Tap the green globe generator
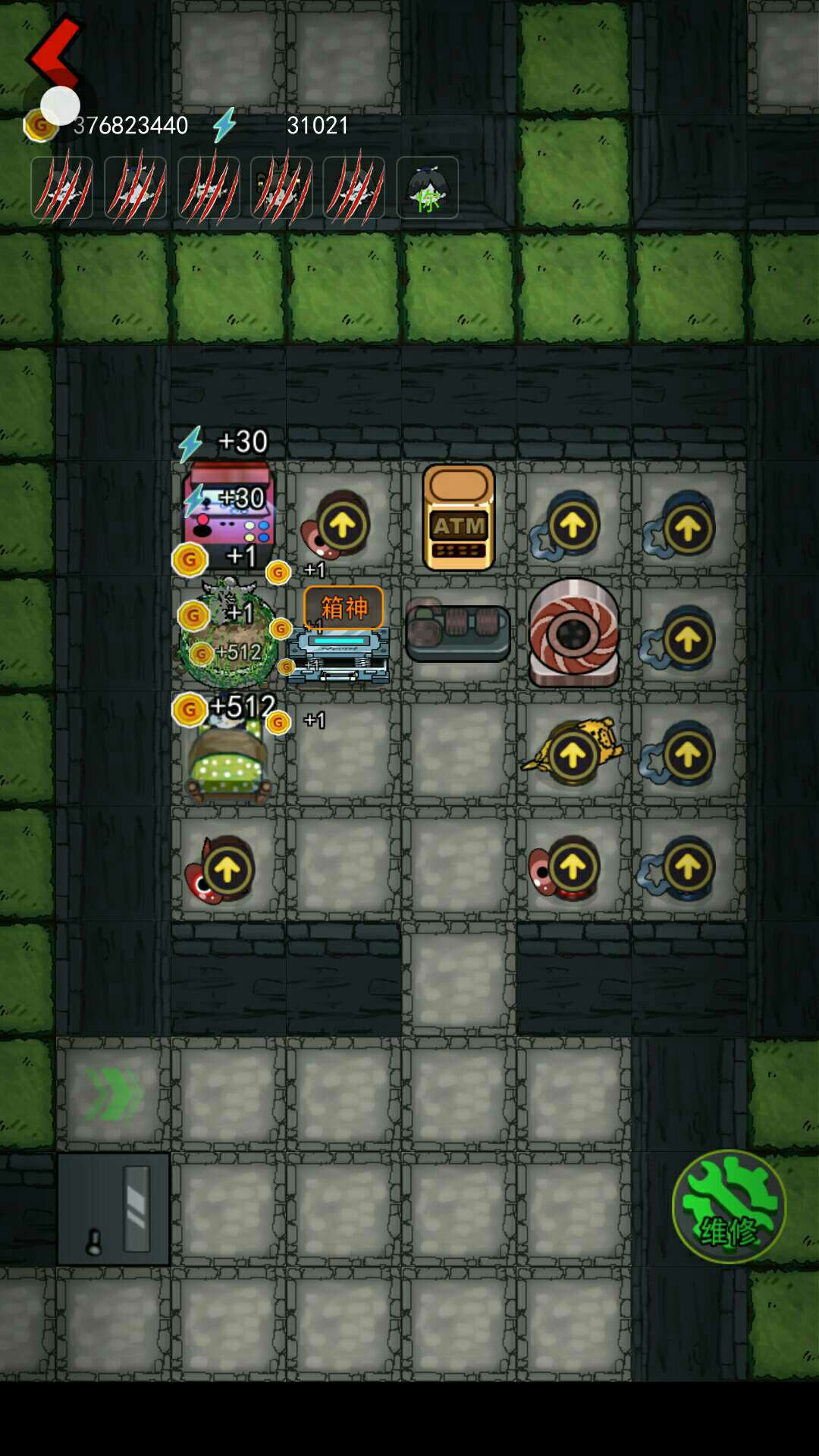Viewport: 819px width, 1456px height. pyautogui.click(x=228, y=635)
